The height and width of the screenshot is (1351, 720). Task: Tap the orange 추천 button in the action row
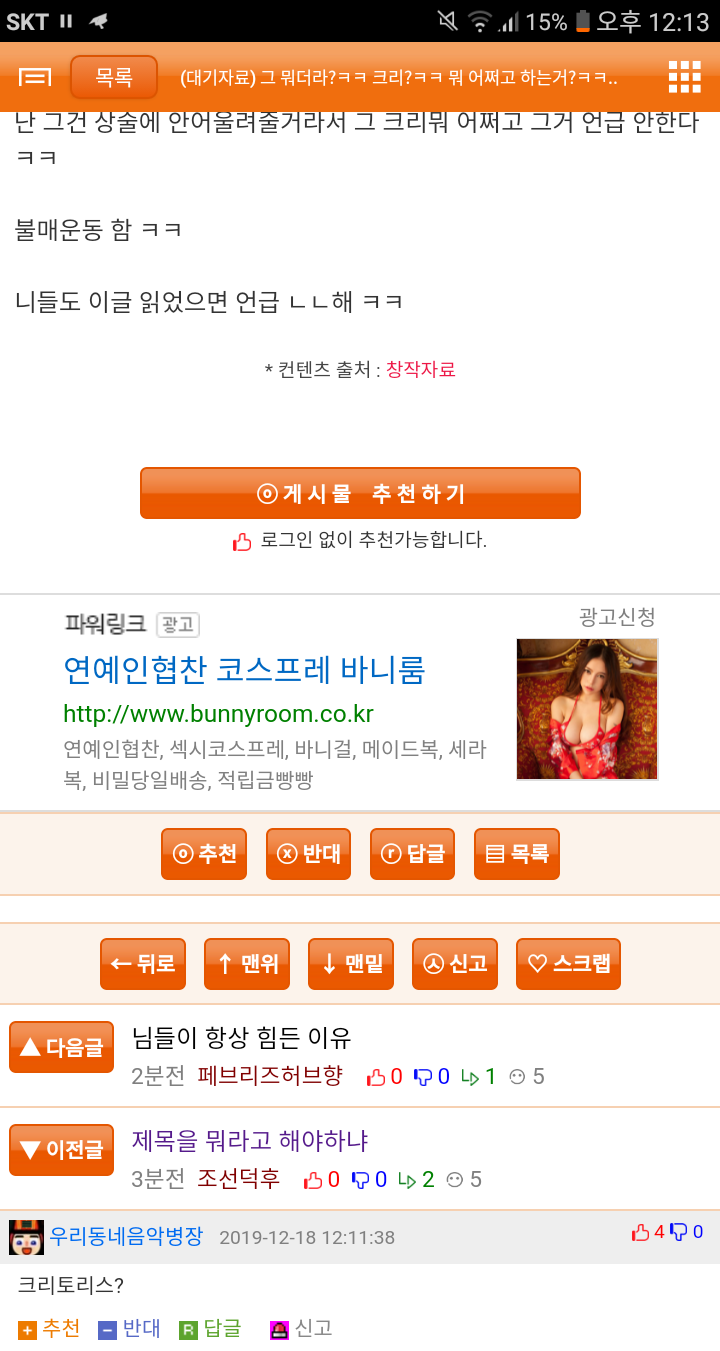tap(204, 854)
